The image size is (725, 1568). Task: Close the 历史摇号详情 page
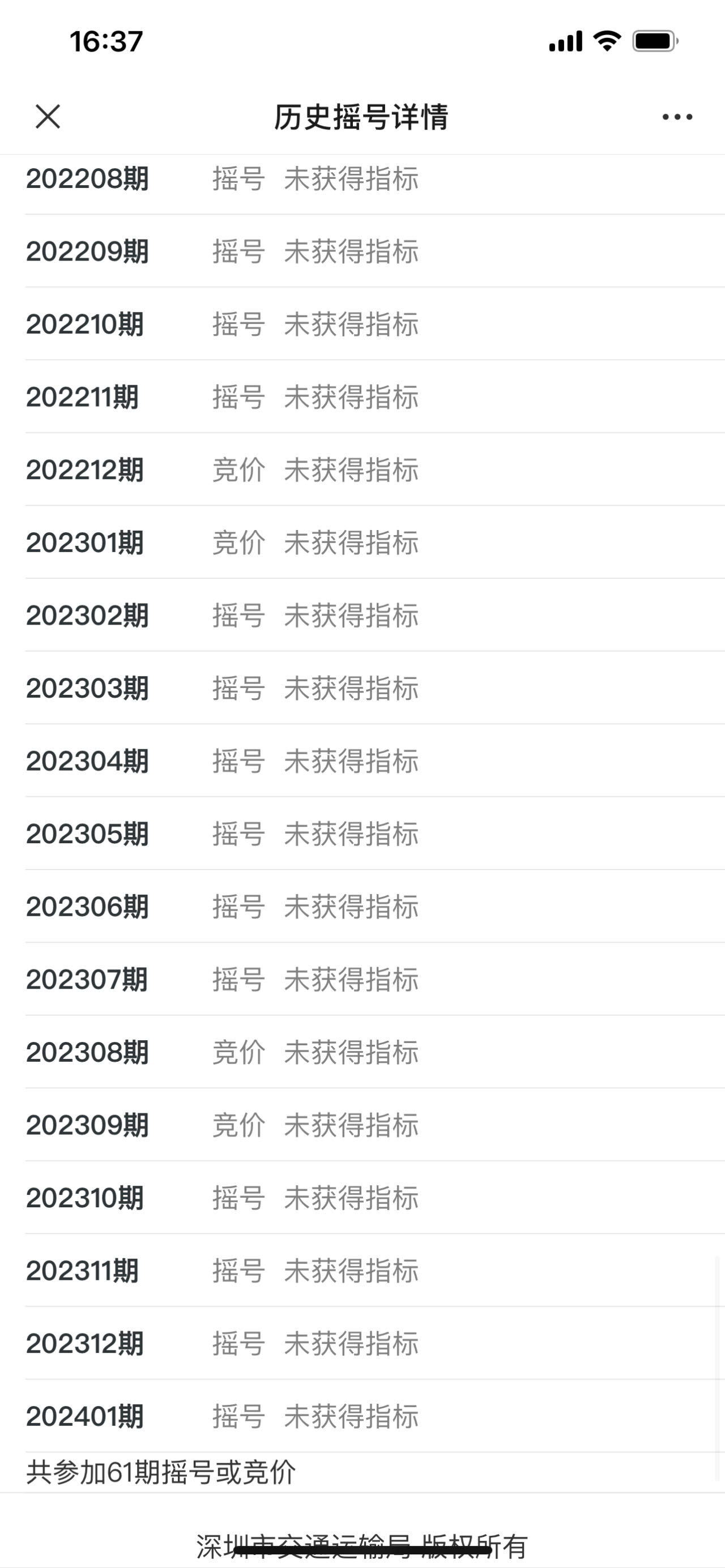pos(48,117)
